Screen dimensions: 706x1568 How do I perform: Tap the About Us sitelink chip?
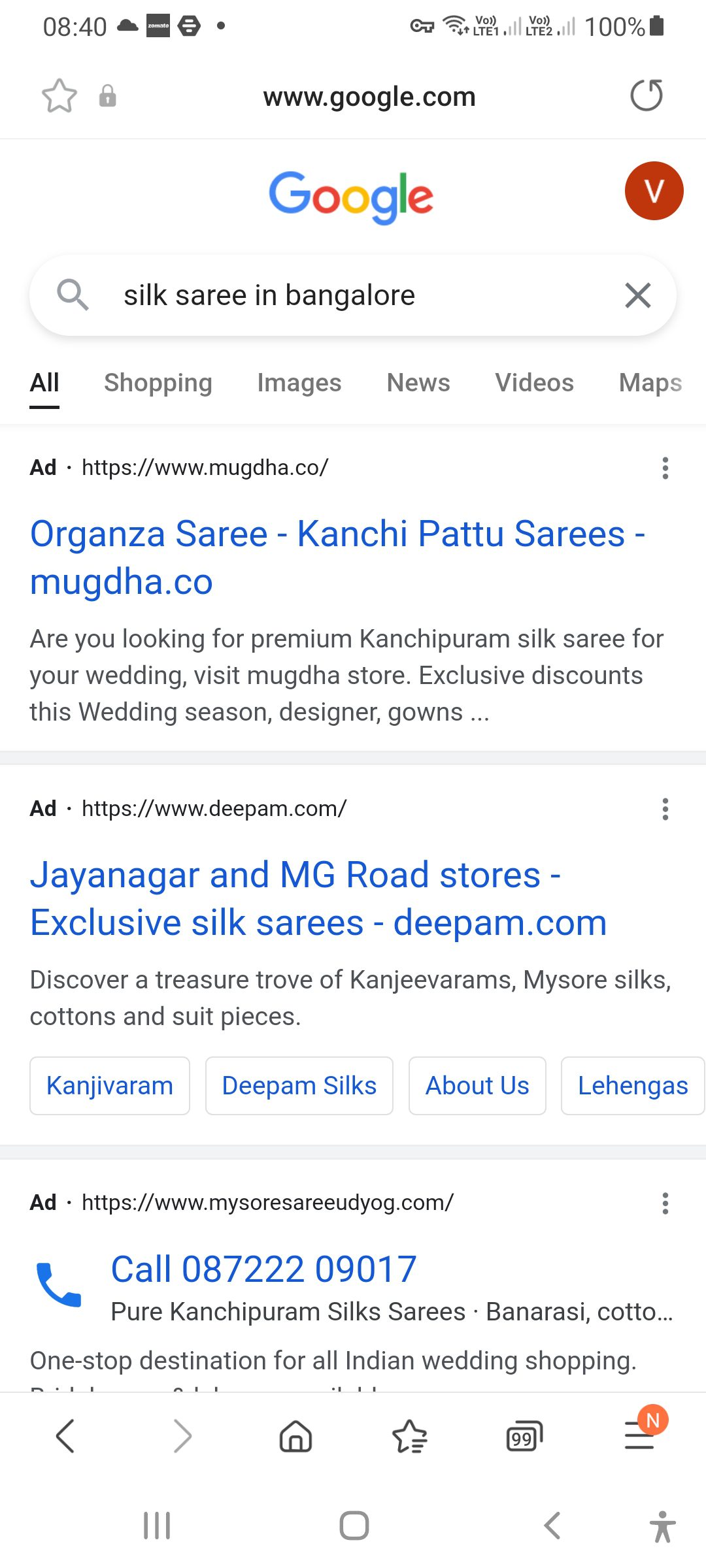tap(477, 1086)
